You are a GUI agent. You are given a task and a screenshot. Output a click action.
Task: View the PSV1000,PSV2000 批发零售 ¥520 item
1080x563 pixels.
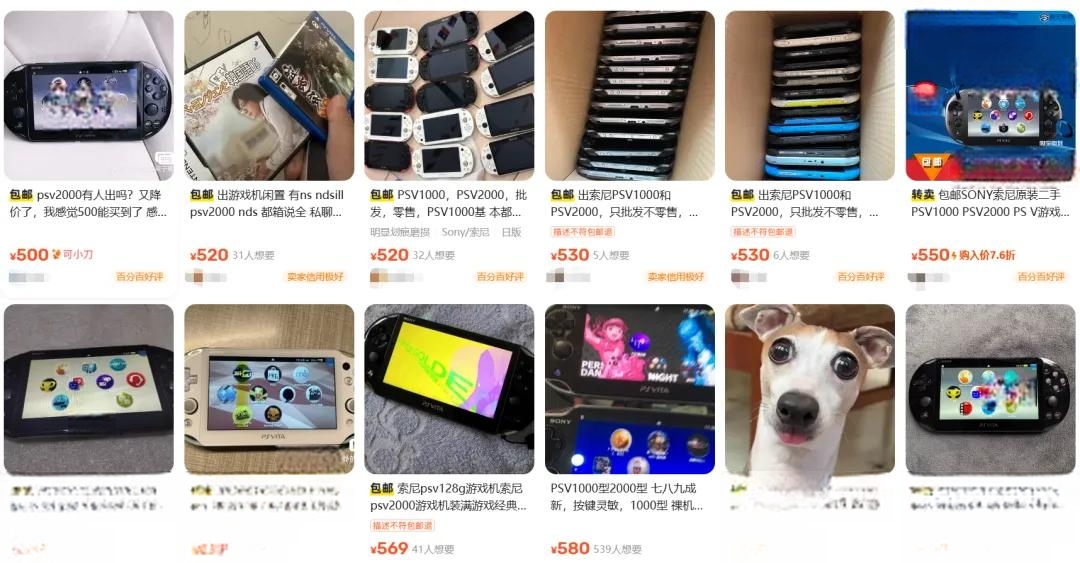point(449,97)
